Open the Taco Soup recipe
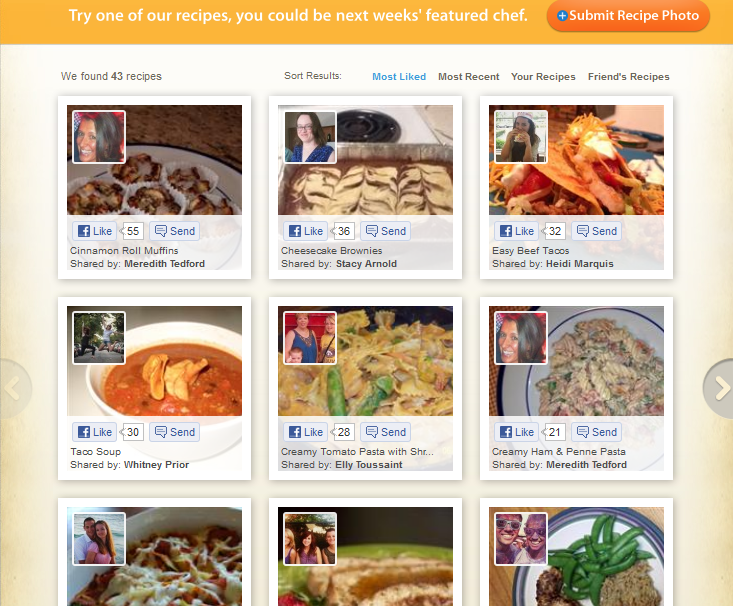Viewport: 733px width, 606px height. click(95, 451)
